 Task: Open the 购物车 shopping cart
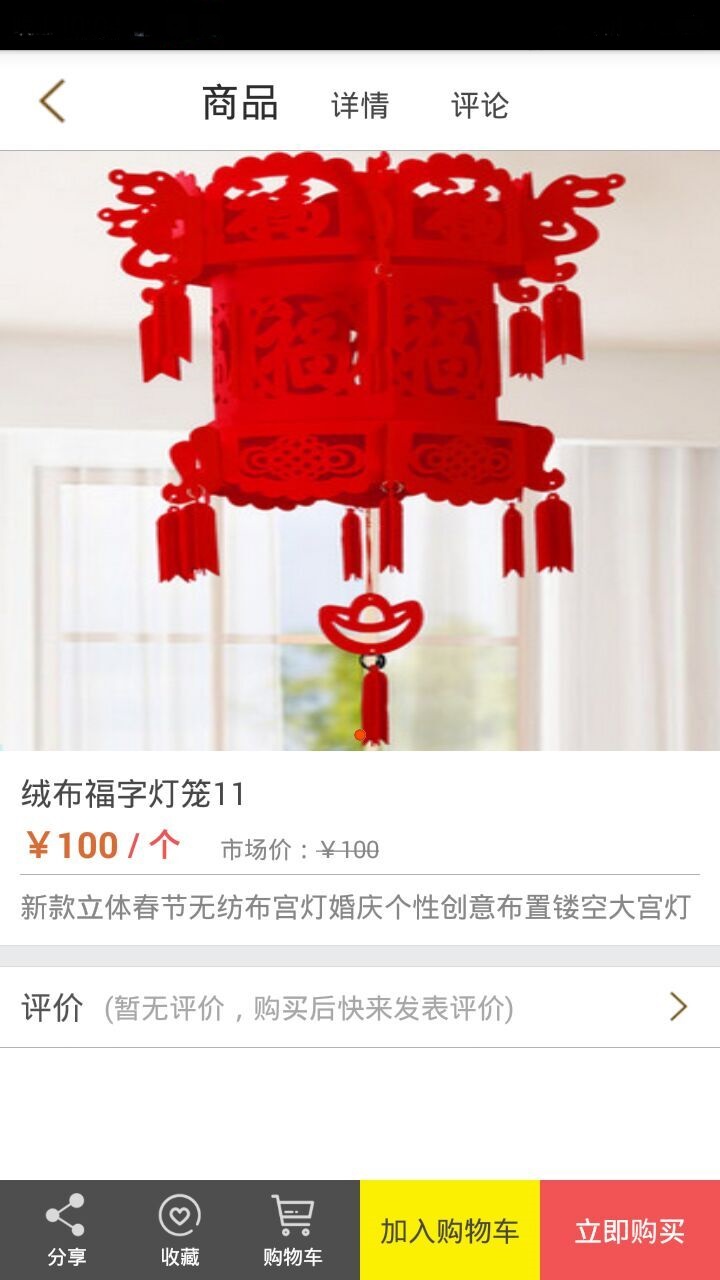292,1230
